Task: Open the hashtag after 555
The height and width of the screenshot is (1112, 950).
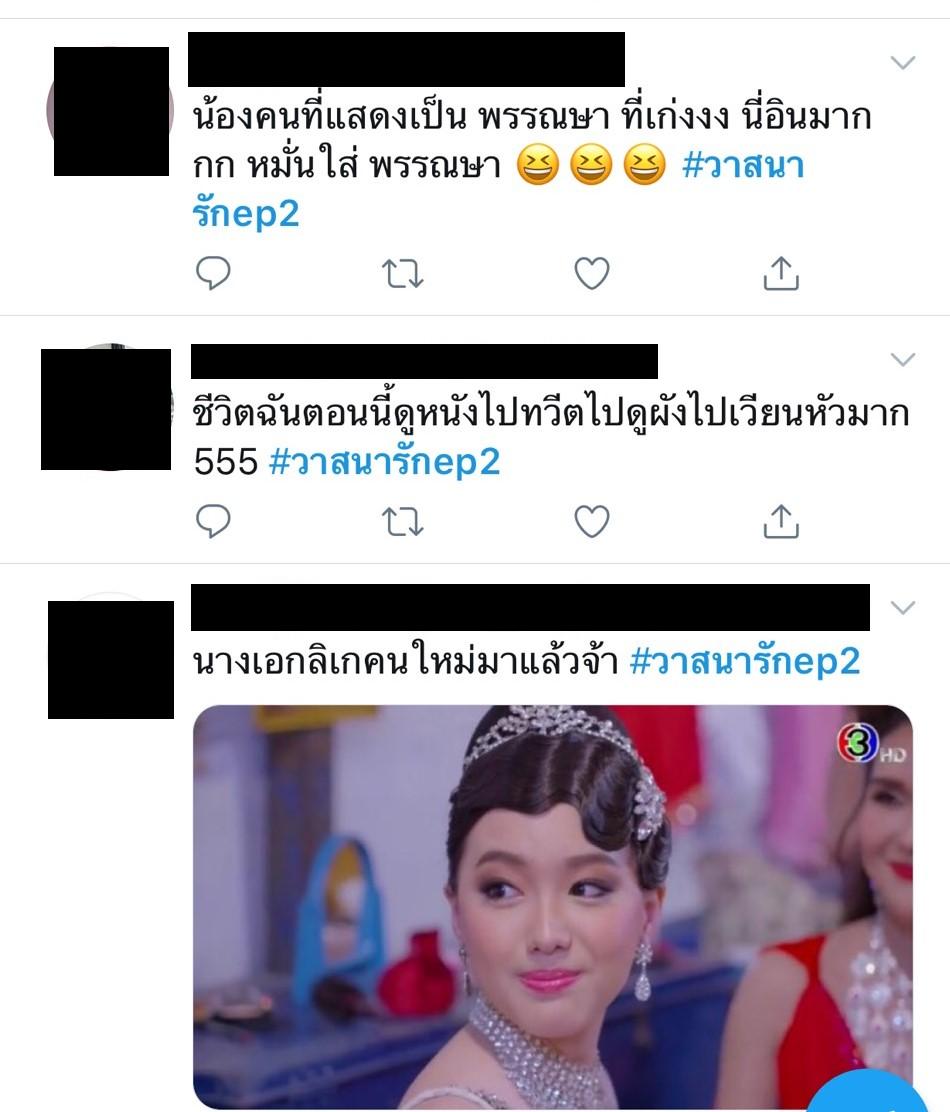Action: 385,463
